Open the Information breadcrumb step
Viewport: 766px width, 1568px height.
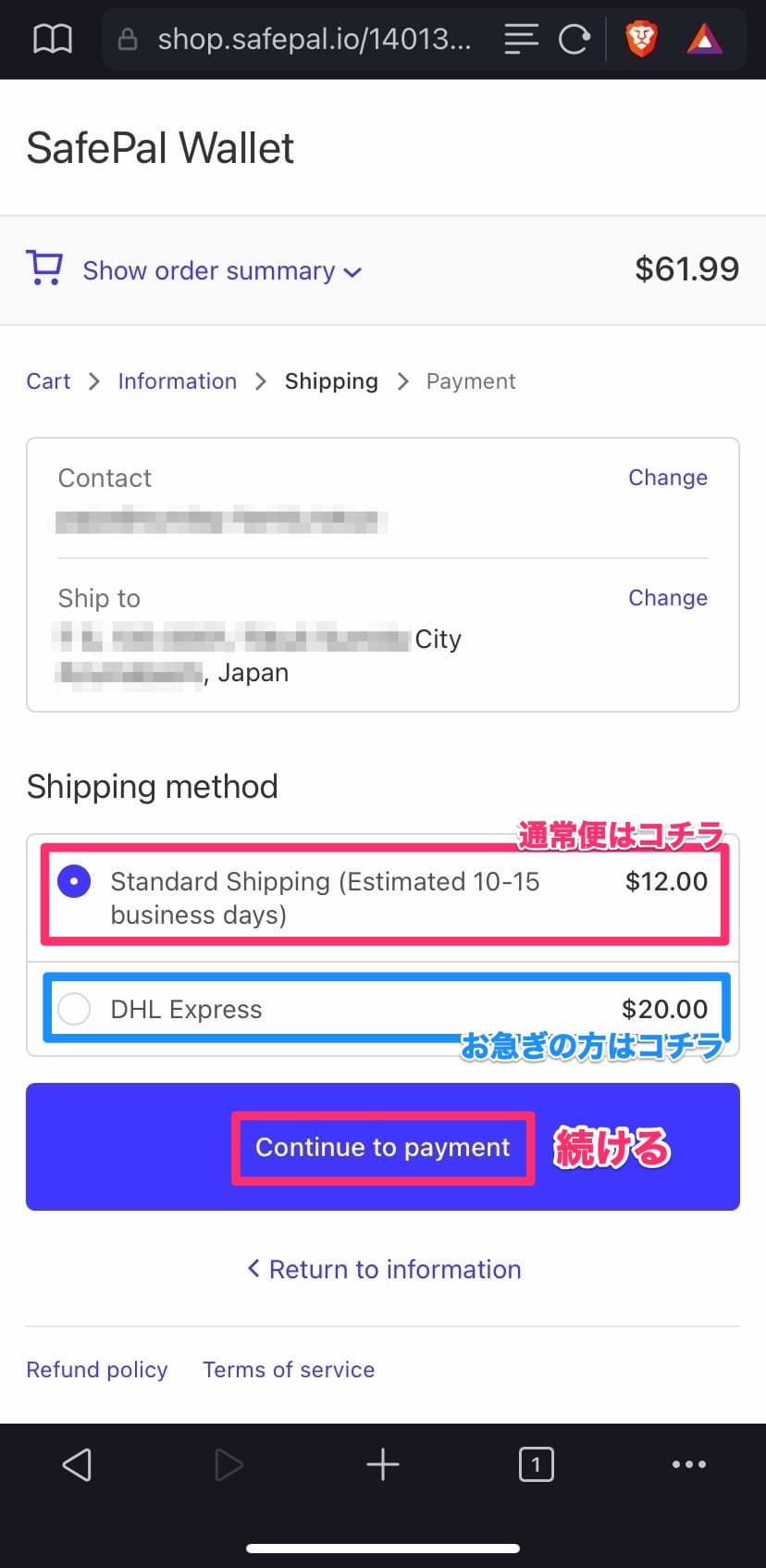tap(177, 381)
